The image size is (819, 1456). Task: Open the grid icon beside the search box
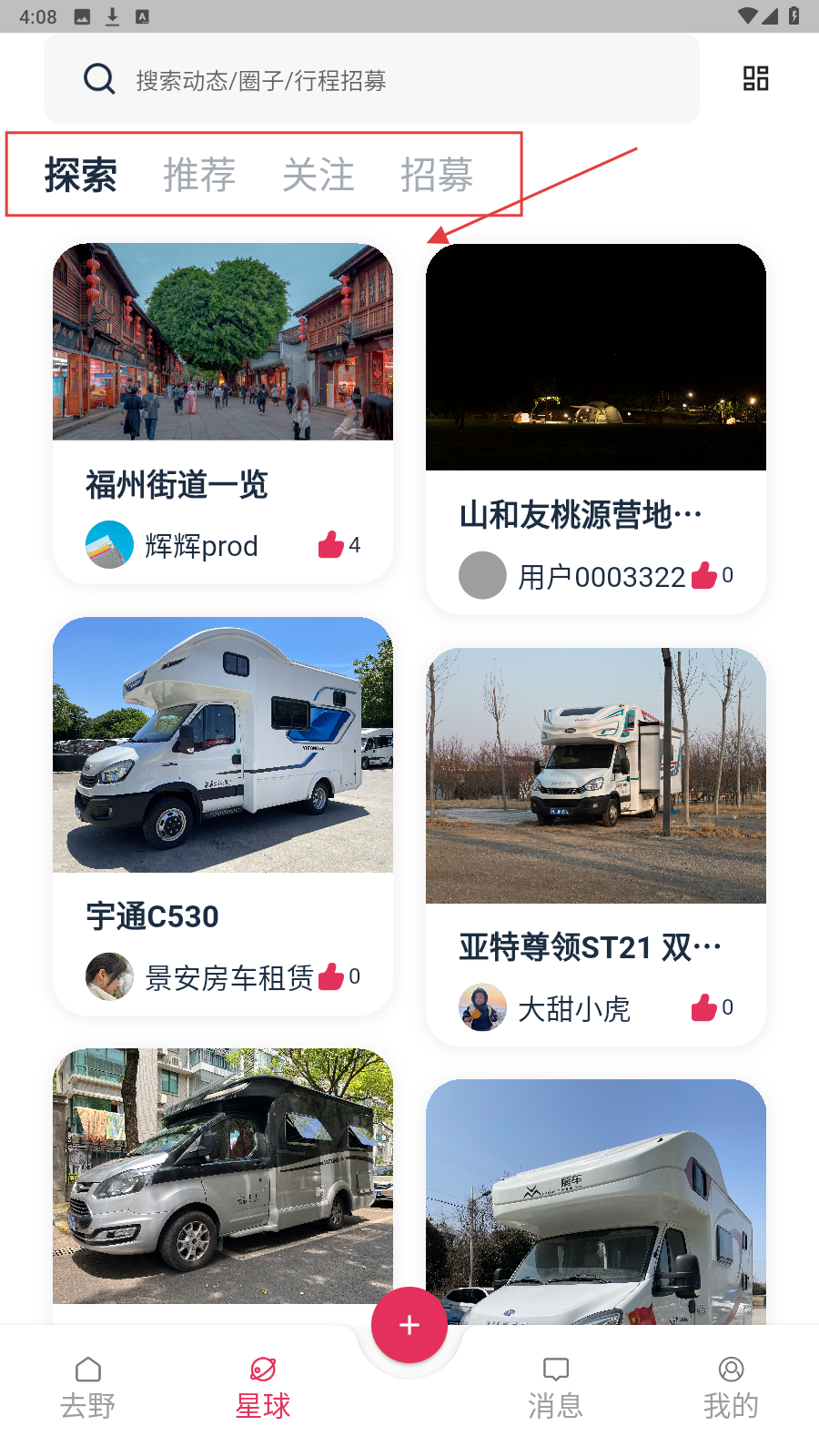pos(755,78)
